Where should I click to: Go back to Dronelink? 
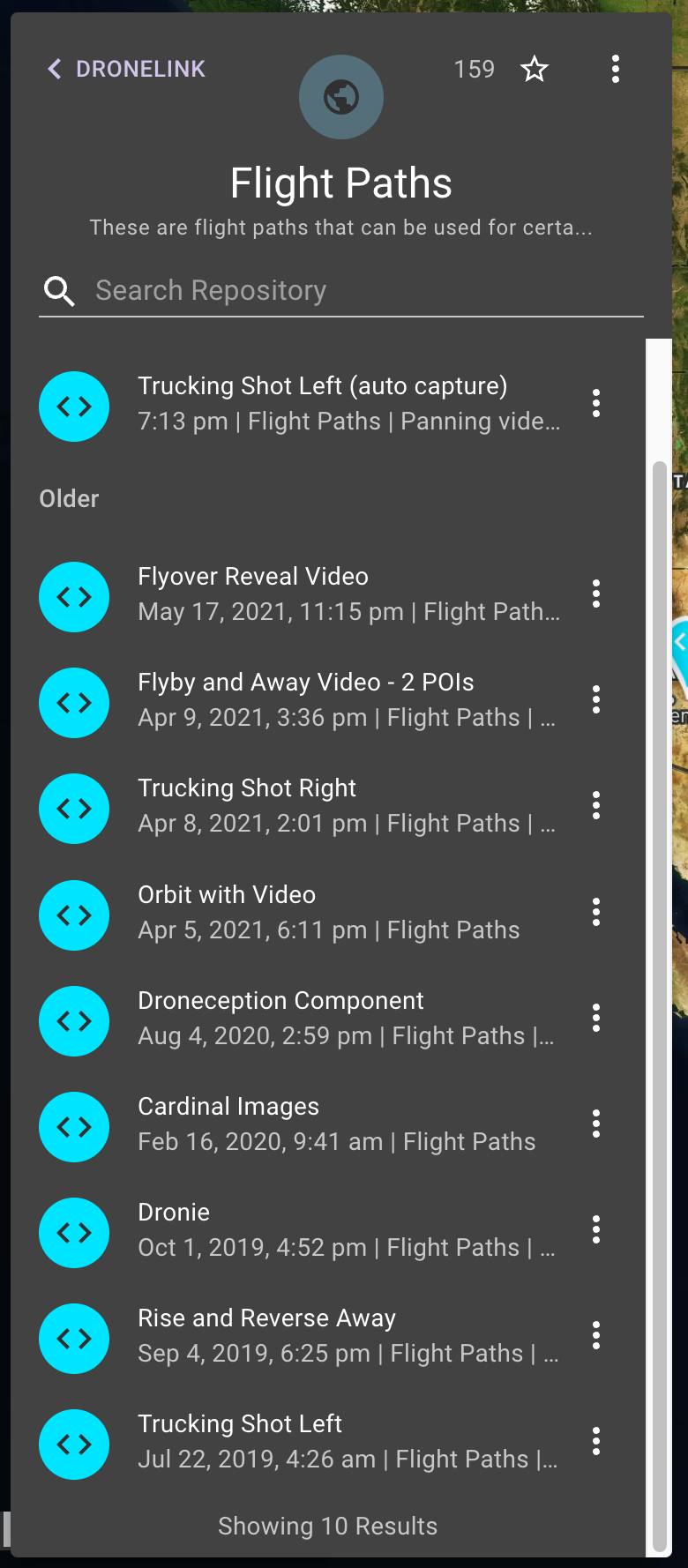tap(125, 69)
